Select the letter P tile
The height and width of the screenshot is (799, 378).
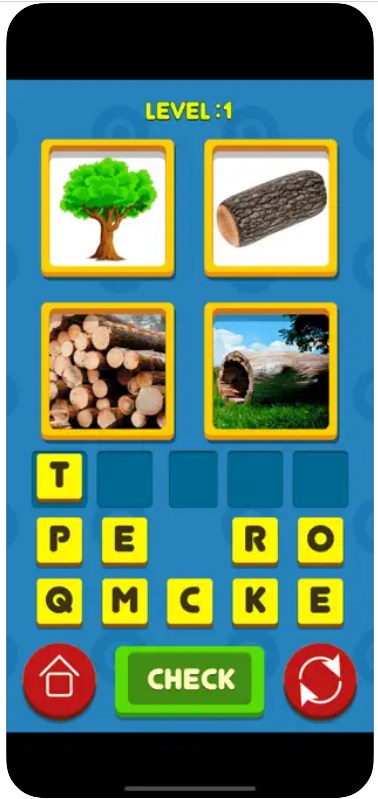click(59, 542)
